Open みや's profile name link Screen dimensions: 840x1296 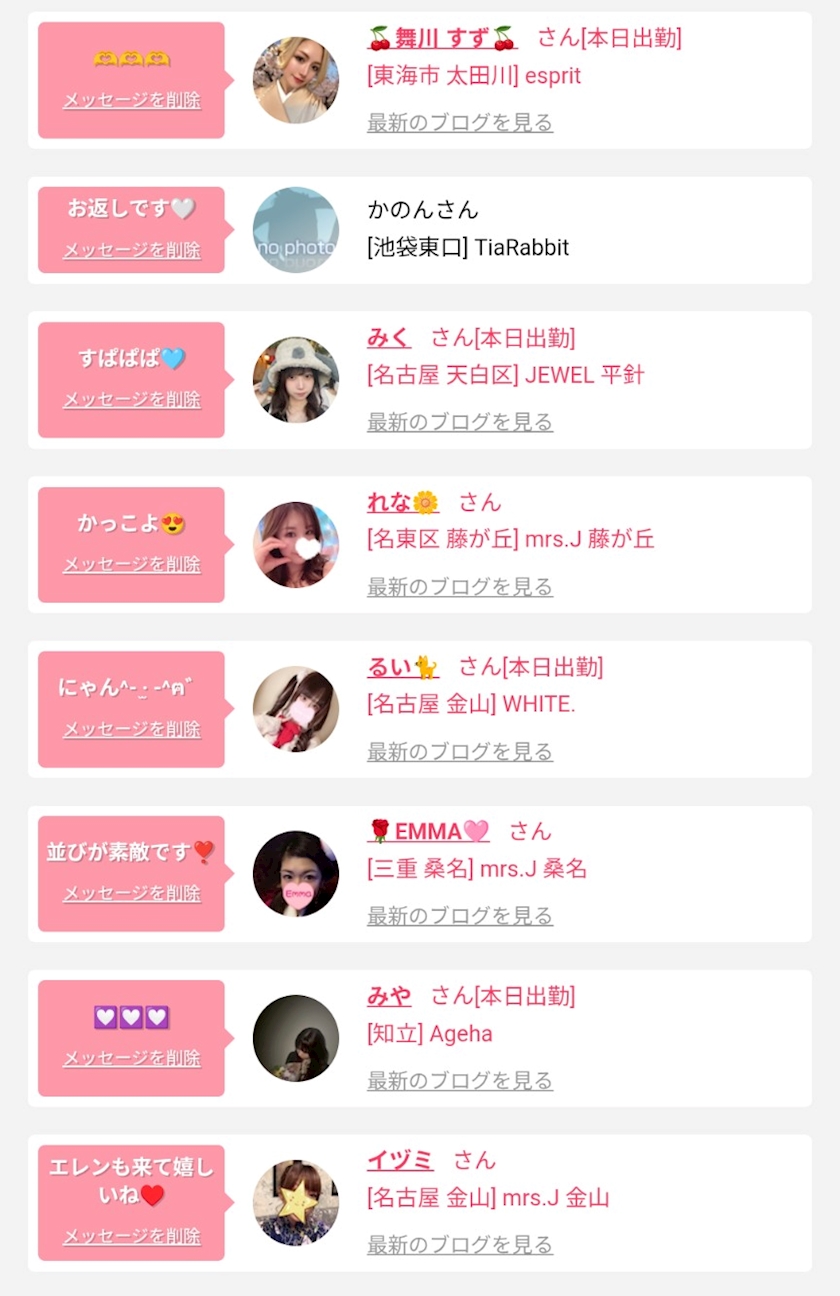(389, 996)
